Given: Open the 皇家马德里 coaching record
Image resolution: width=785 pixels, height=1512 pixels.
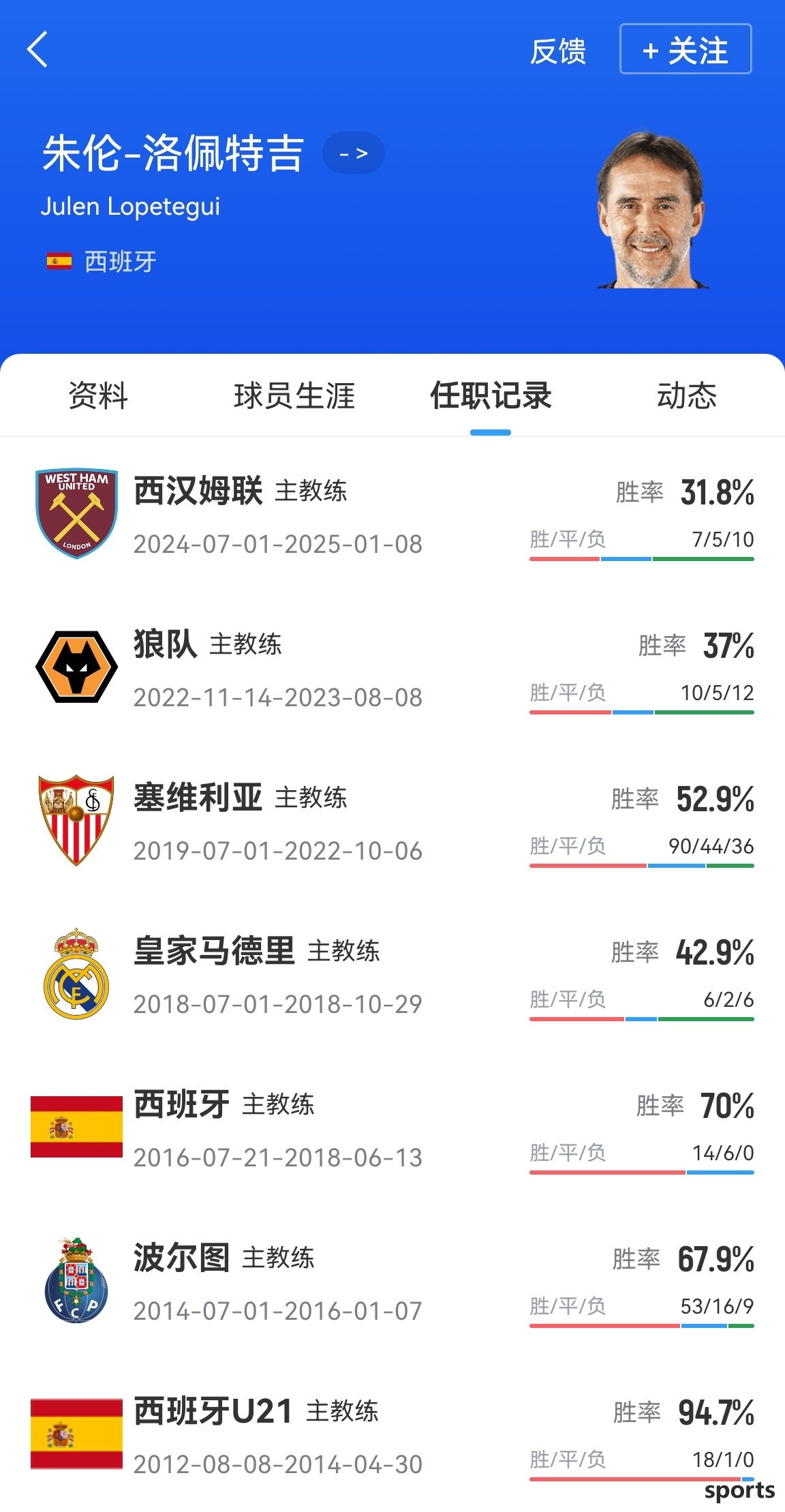Looking at the screenshot, I should (x=392, y=974).
